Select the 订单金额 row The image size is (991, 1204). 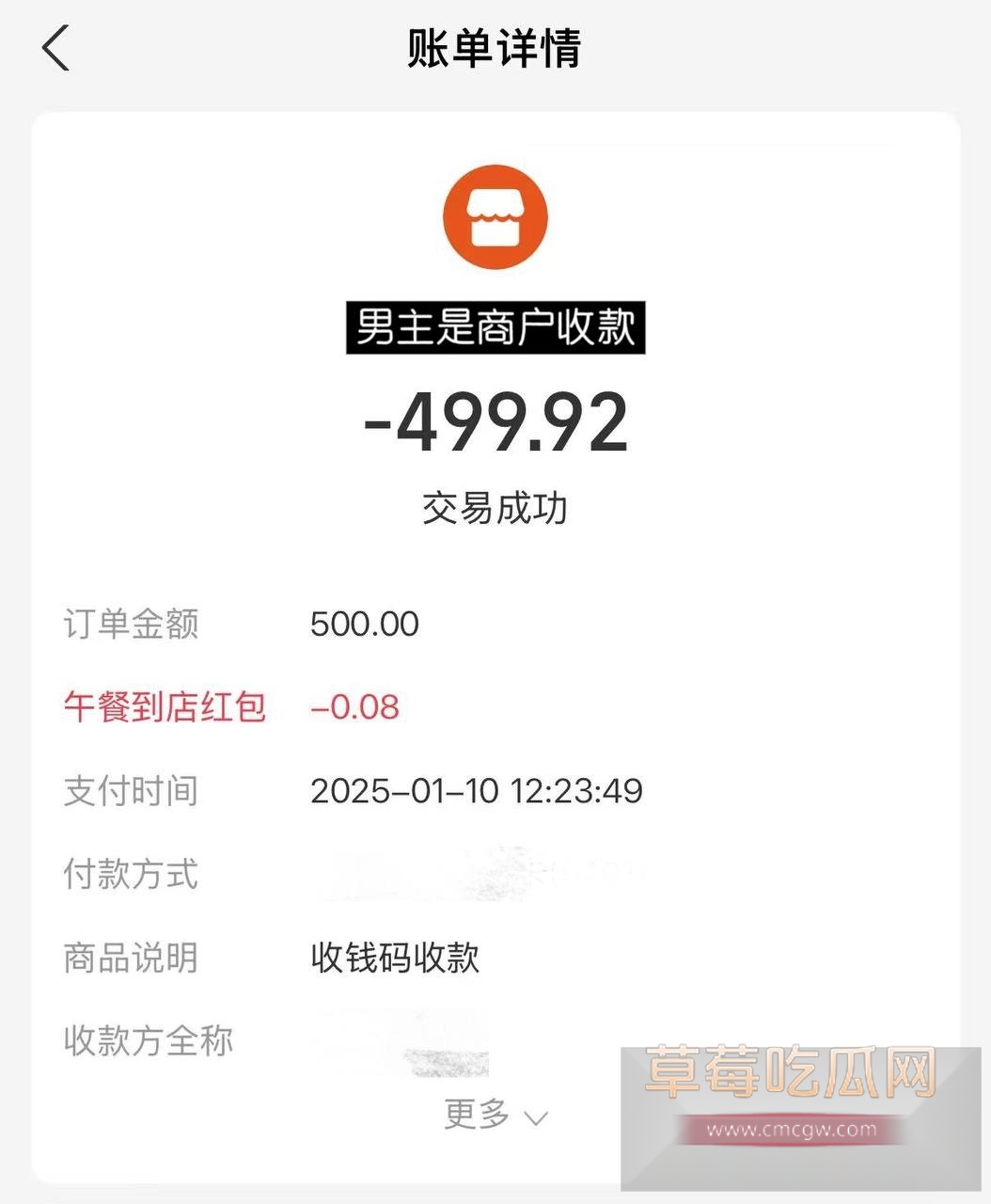(131, 623)
